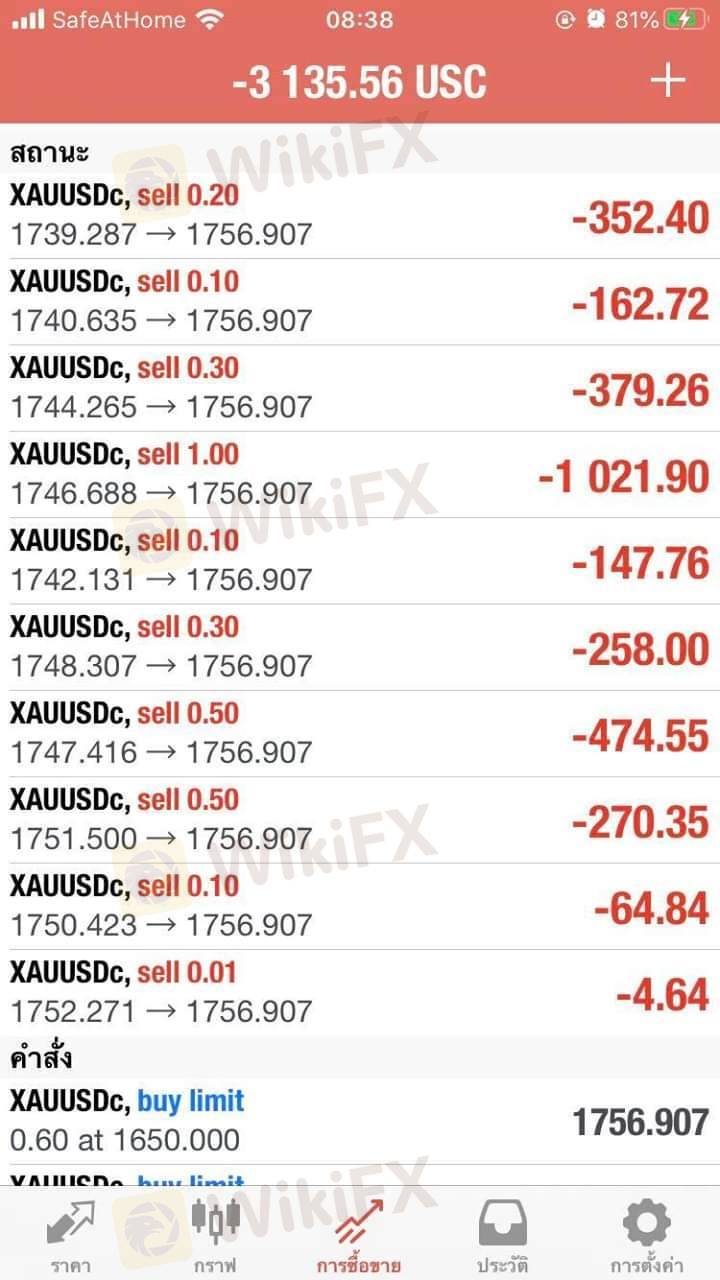View the sell 0.30 position at 1748.307
720x1280 pixels.
(360, 647)
